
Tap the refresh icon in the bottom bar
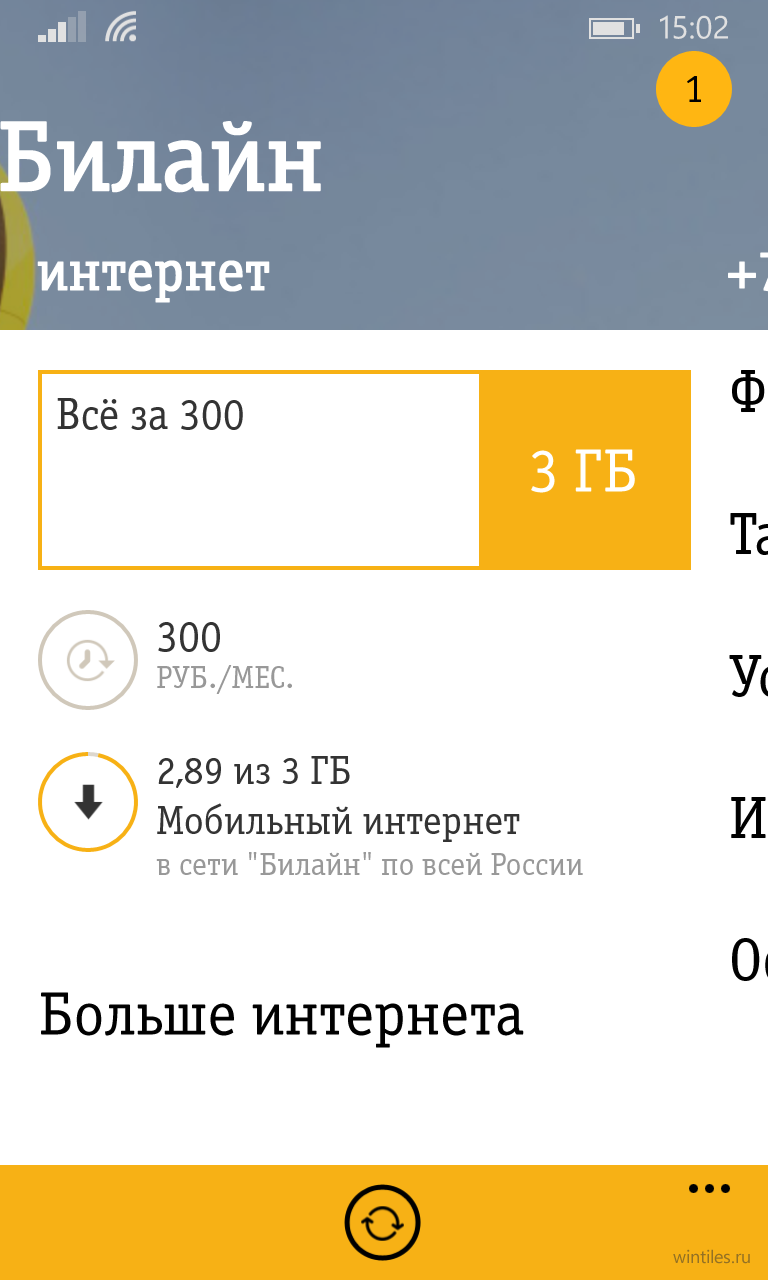click(383, 1222)
